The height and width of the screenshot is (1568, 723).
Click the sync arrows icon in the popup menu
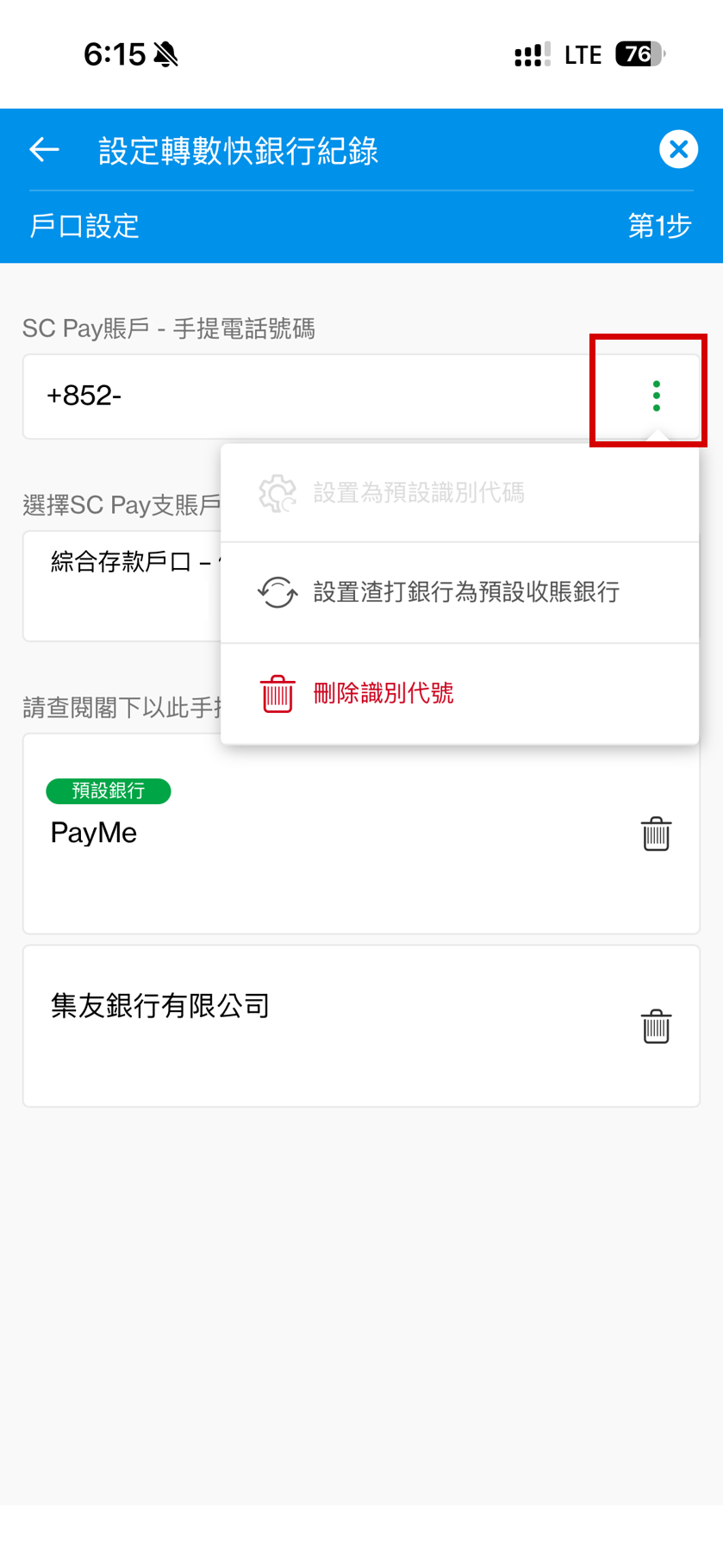click(x=277, y=593)
